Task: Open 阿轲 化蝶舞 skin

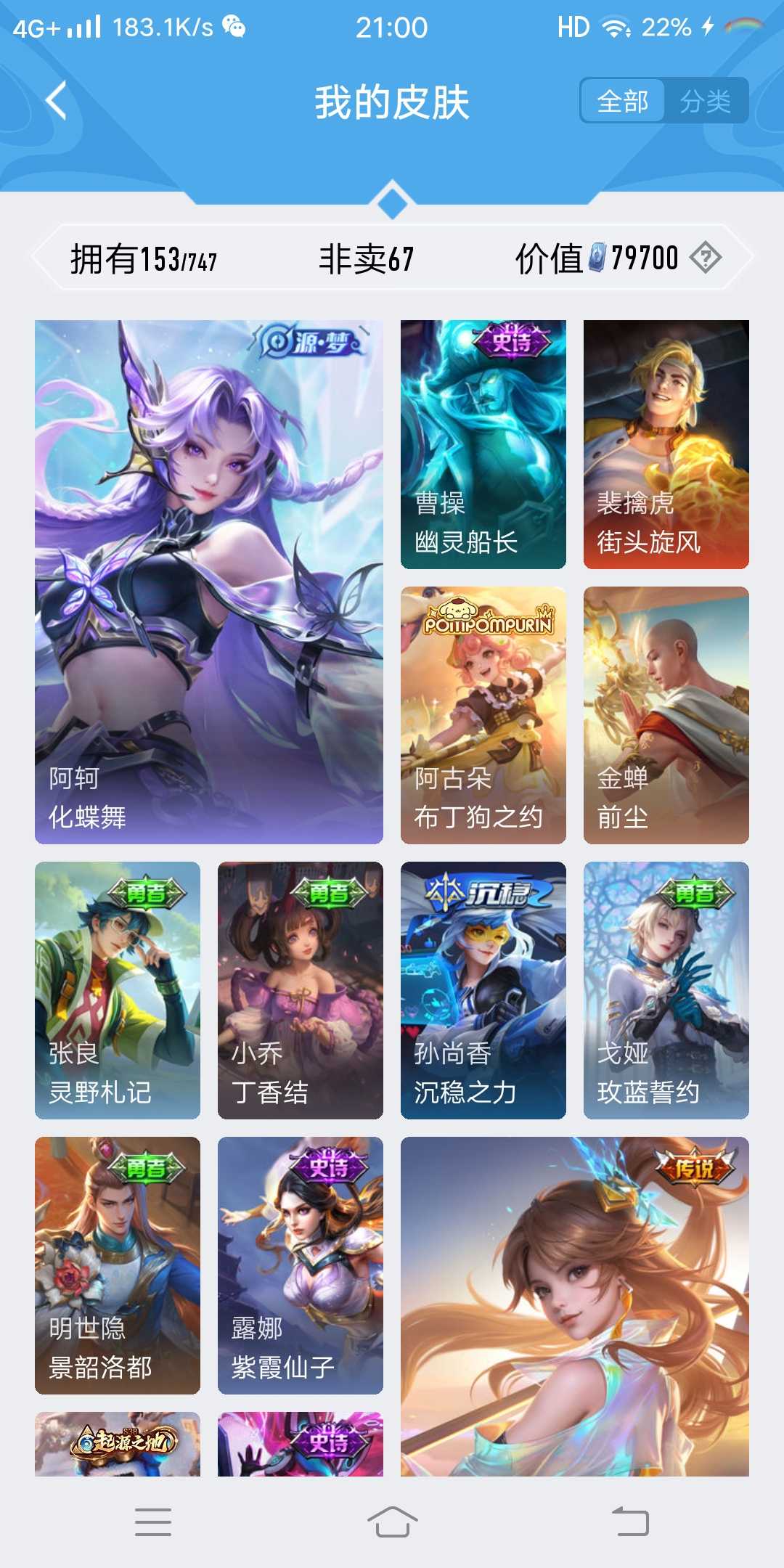Action: click(x=209, y=581)
